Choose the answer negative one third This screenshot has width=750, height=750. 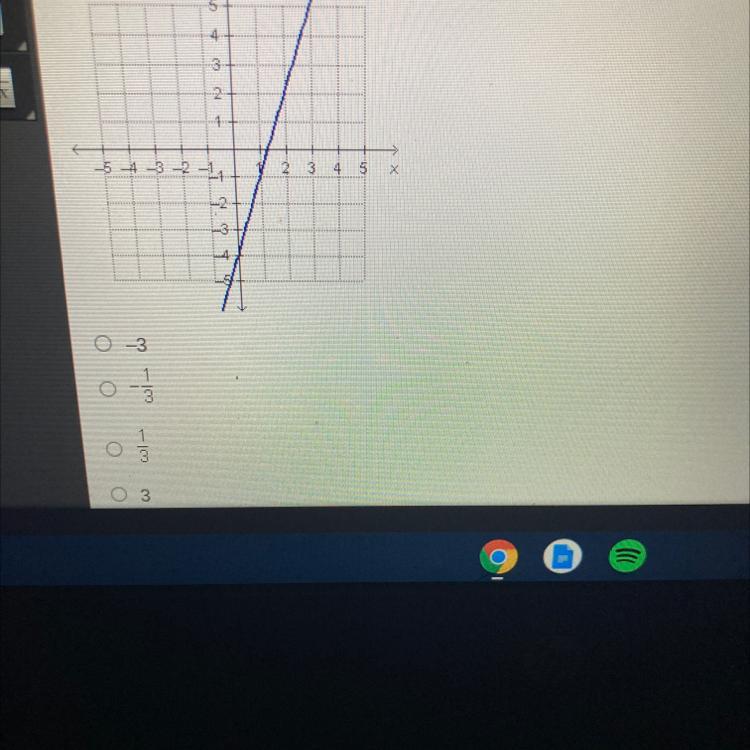coord(106,388)
